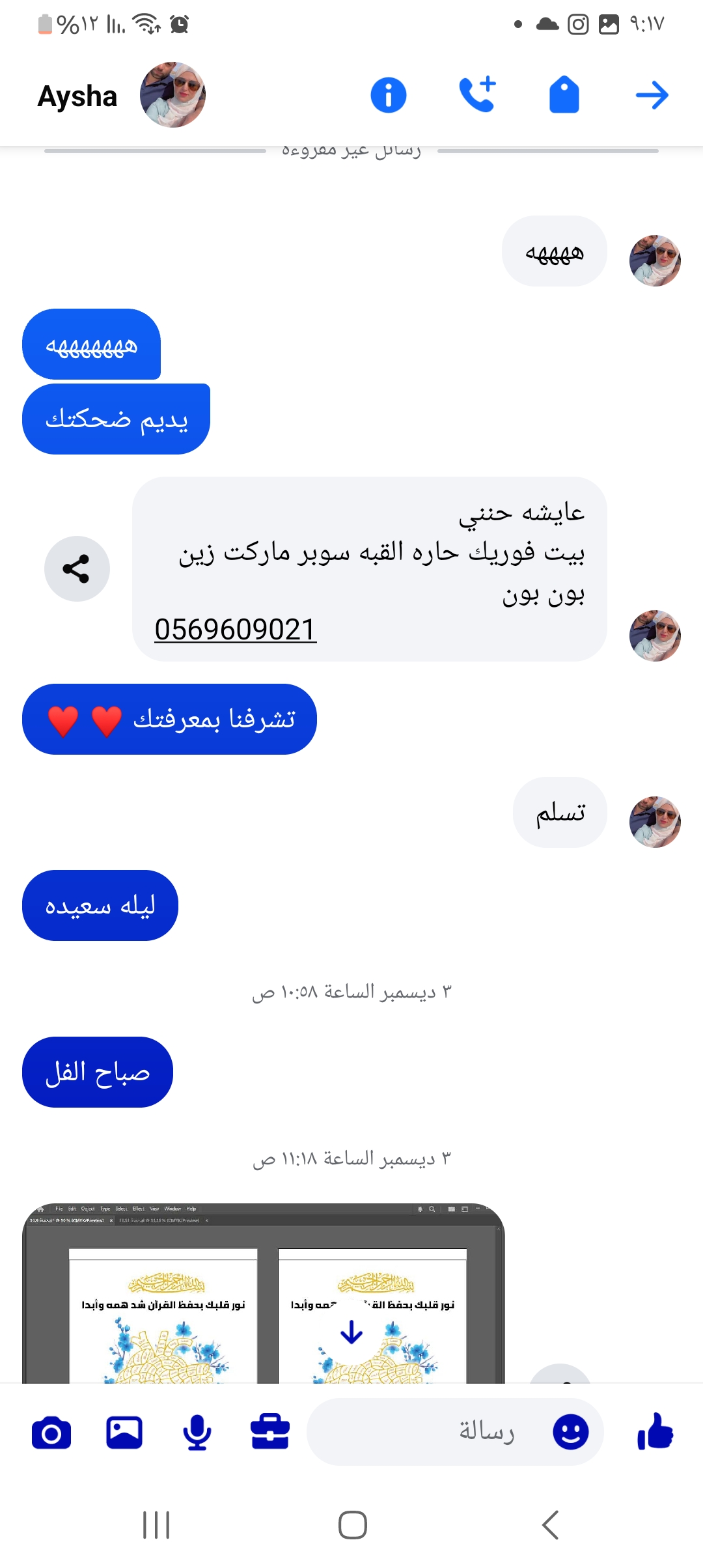Open the camera to take a photo
This screenshot has width=703, height=1568.
click(51, 1433)
